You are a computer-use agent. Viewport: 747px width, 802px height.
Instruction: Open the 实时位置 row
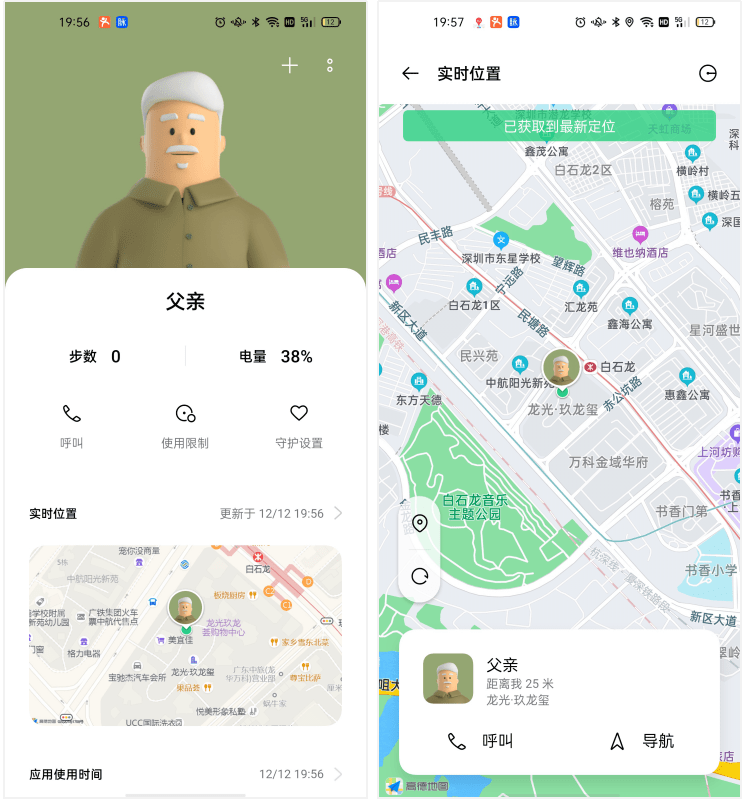coord(185,513)
